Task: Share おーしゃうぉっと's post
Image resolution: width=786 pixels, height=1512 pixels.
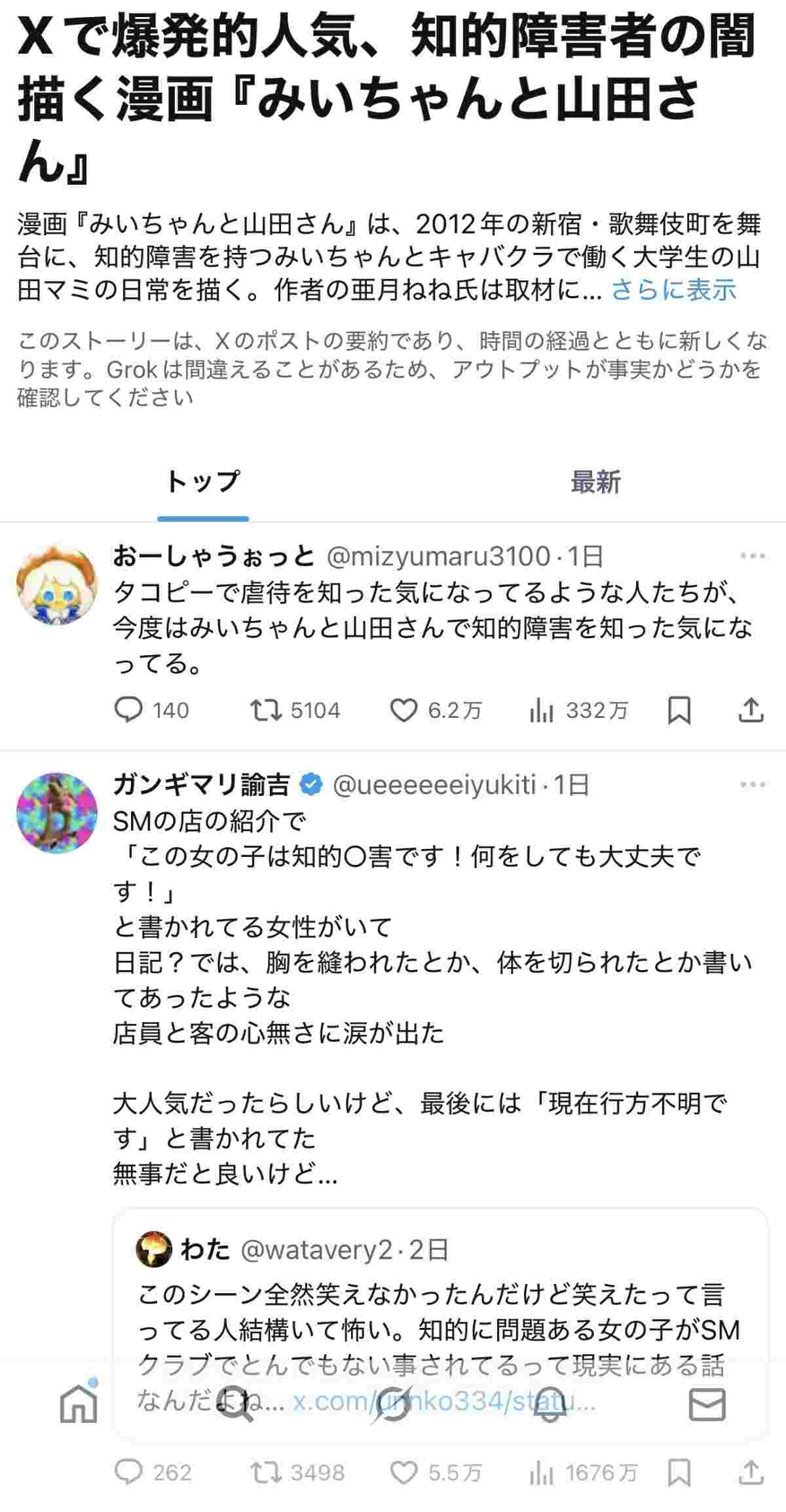Action: 751,710
